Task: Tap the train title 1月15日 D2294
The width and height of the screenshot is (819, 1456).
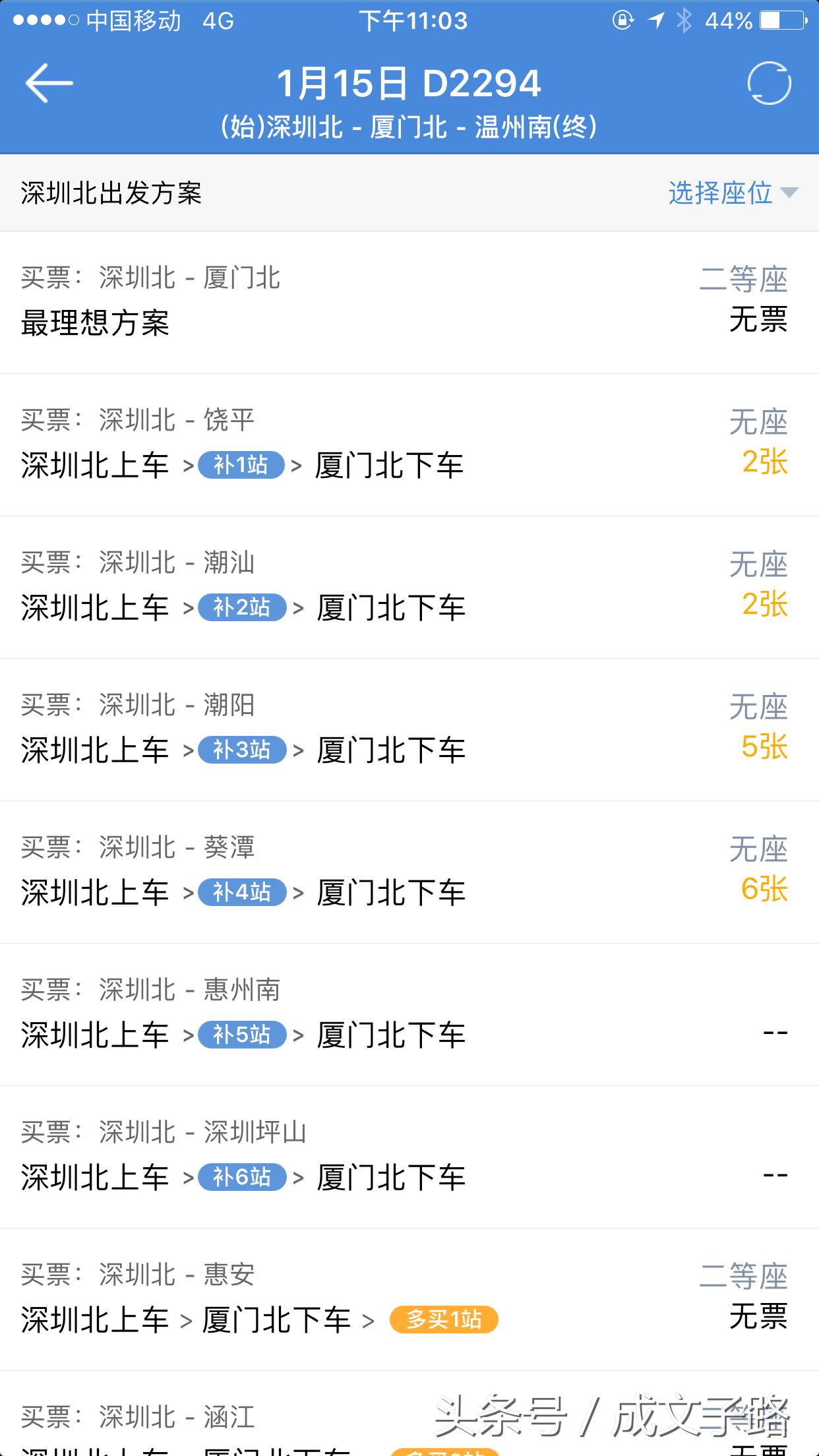Action: [409, 83]
